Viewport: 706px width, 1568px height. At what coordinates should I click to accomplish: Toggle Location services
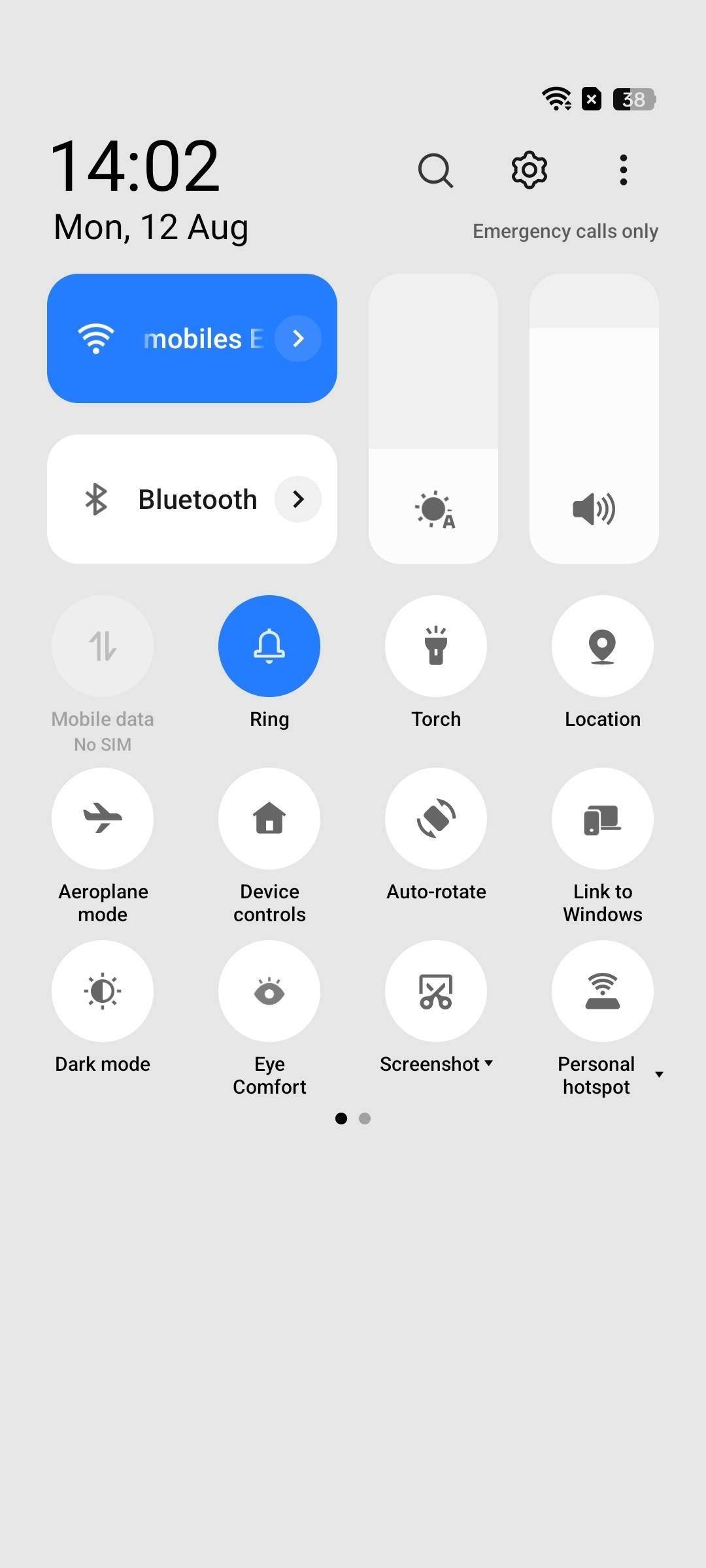pyautogui.click(x=603, y=646)
